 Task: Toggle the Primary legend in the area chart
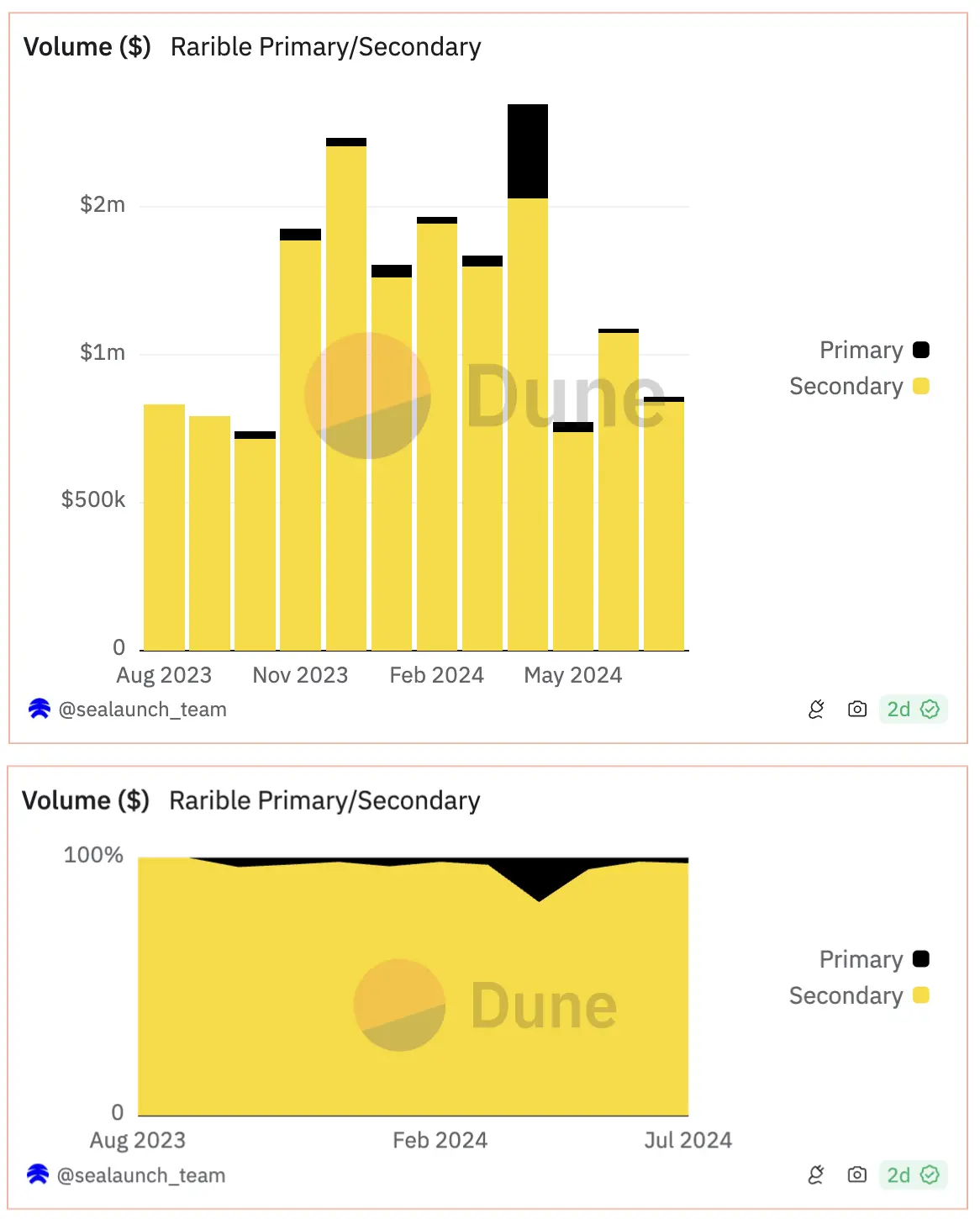(873, 959)
